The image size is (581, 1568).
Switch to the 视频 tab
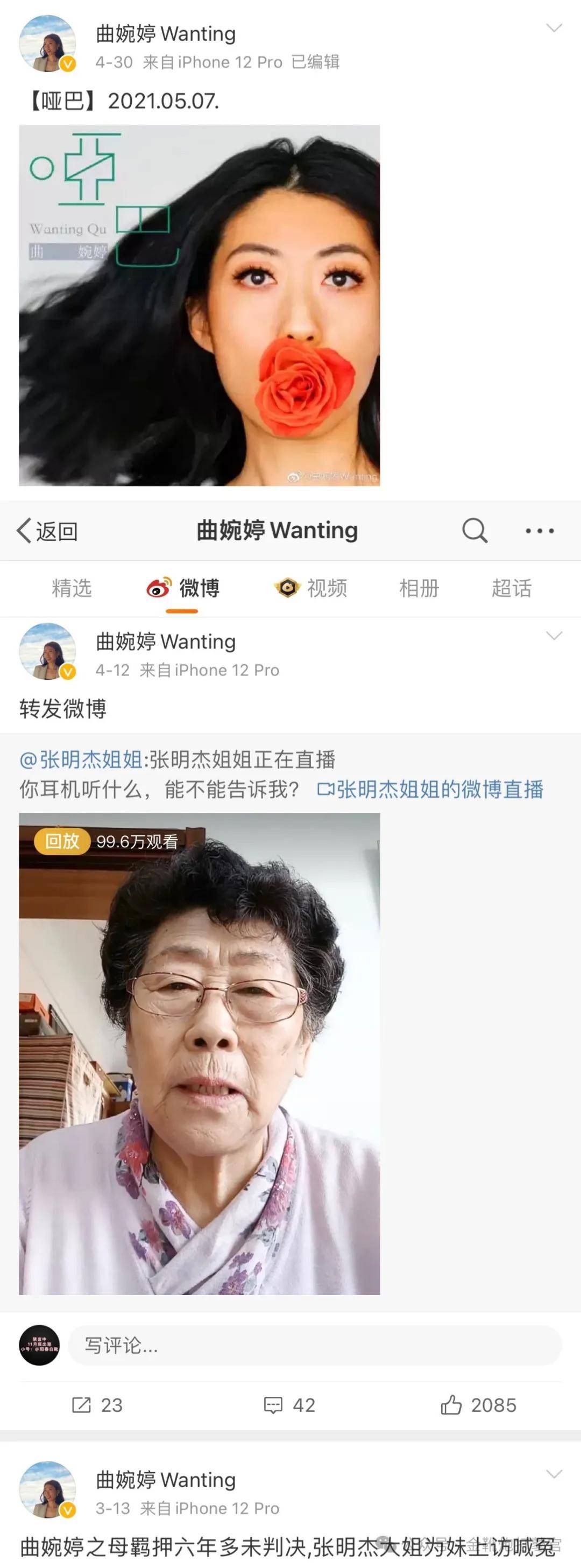tap(311, 588)
